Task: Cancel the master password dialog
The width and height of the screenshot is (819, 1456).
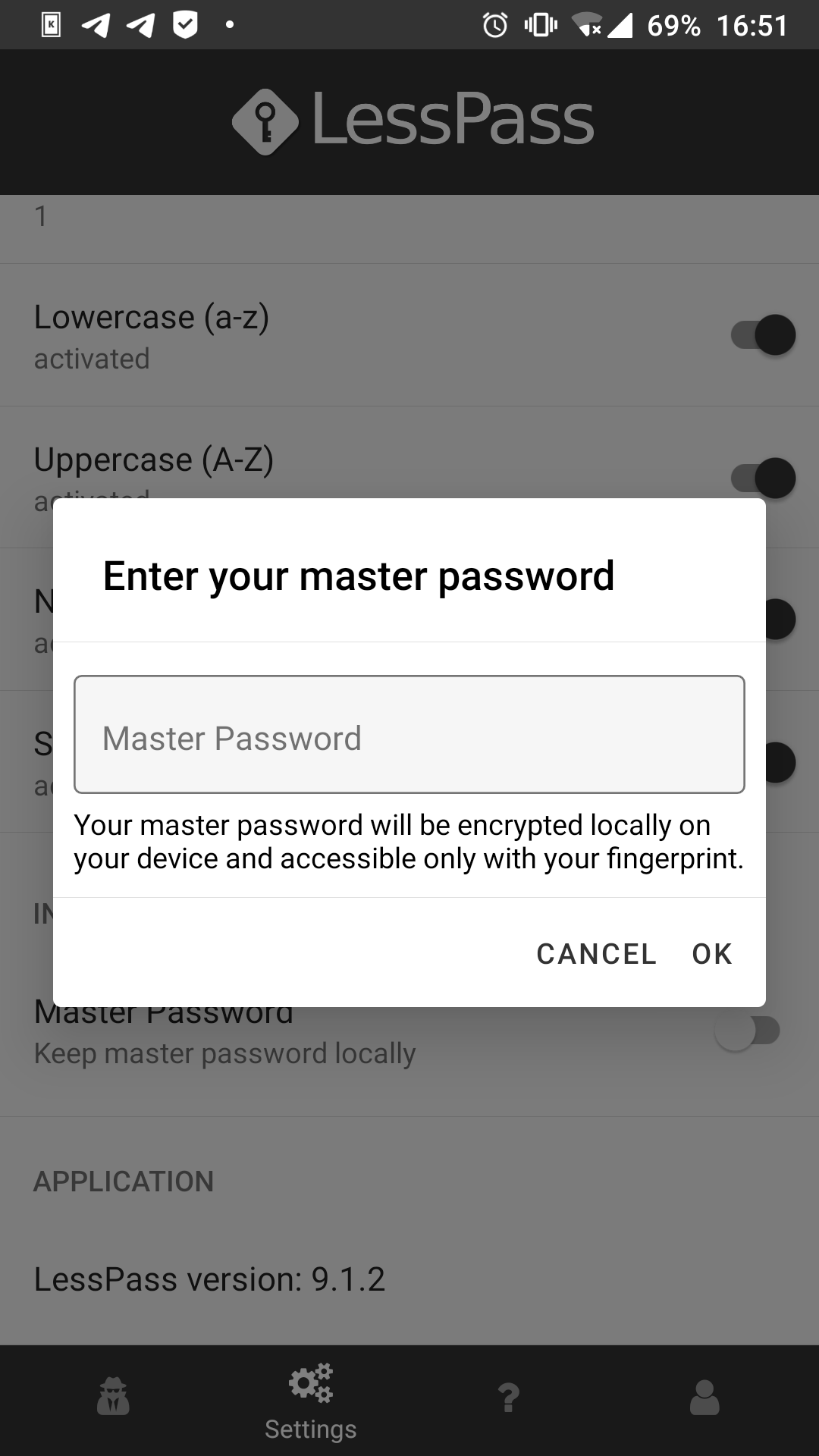Action: [x=596, y=954]
